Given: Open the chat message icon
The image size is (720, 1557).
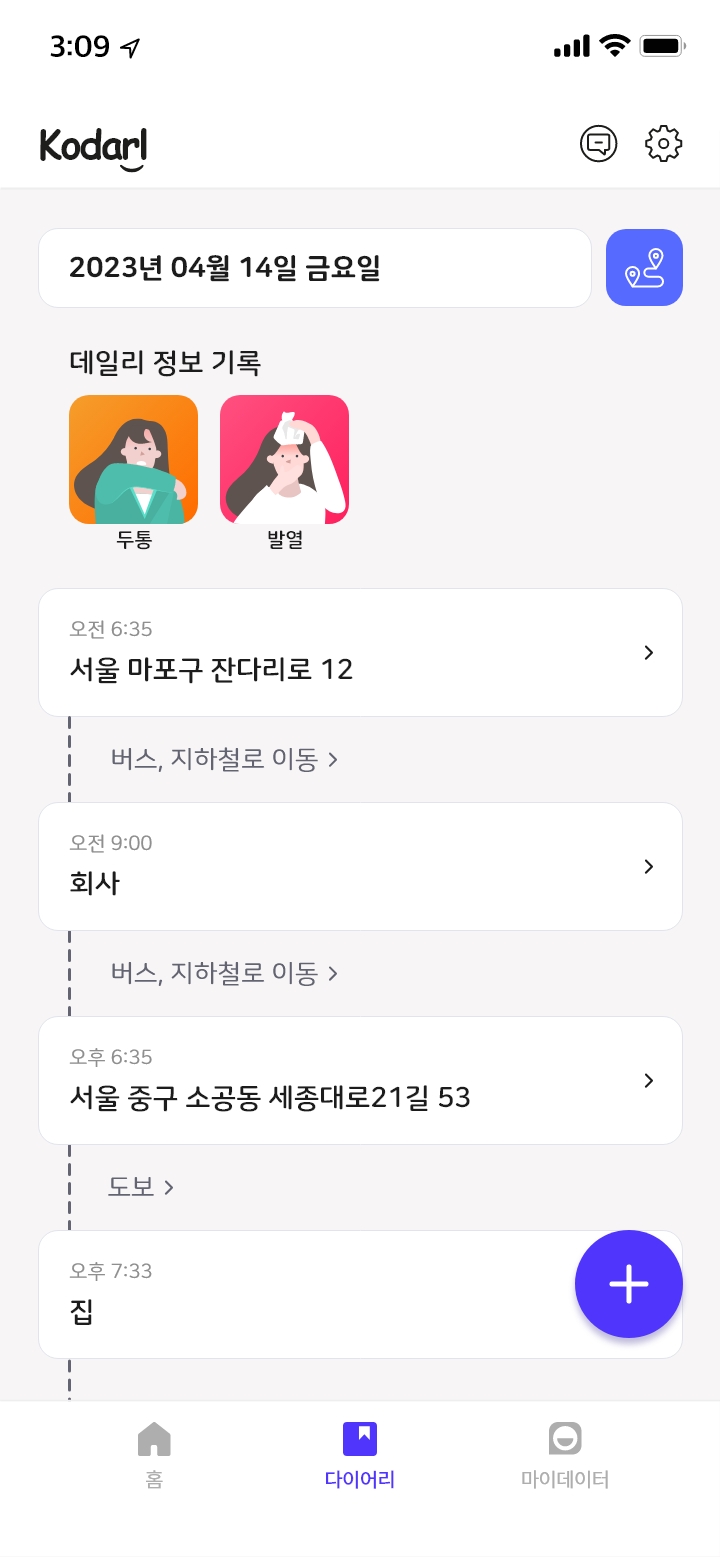Looking at the screenshot, I should 598,144.
